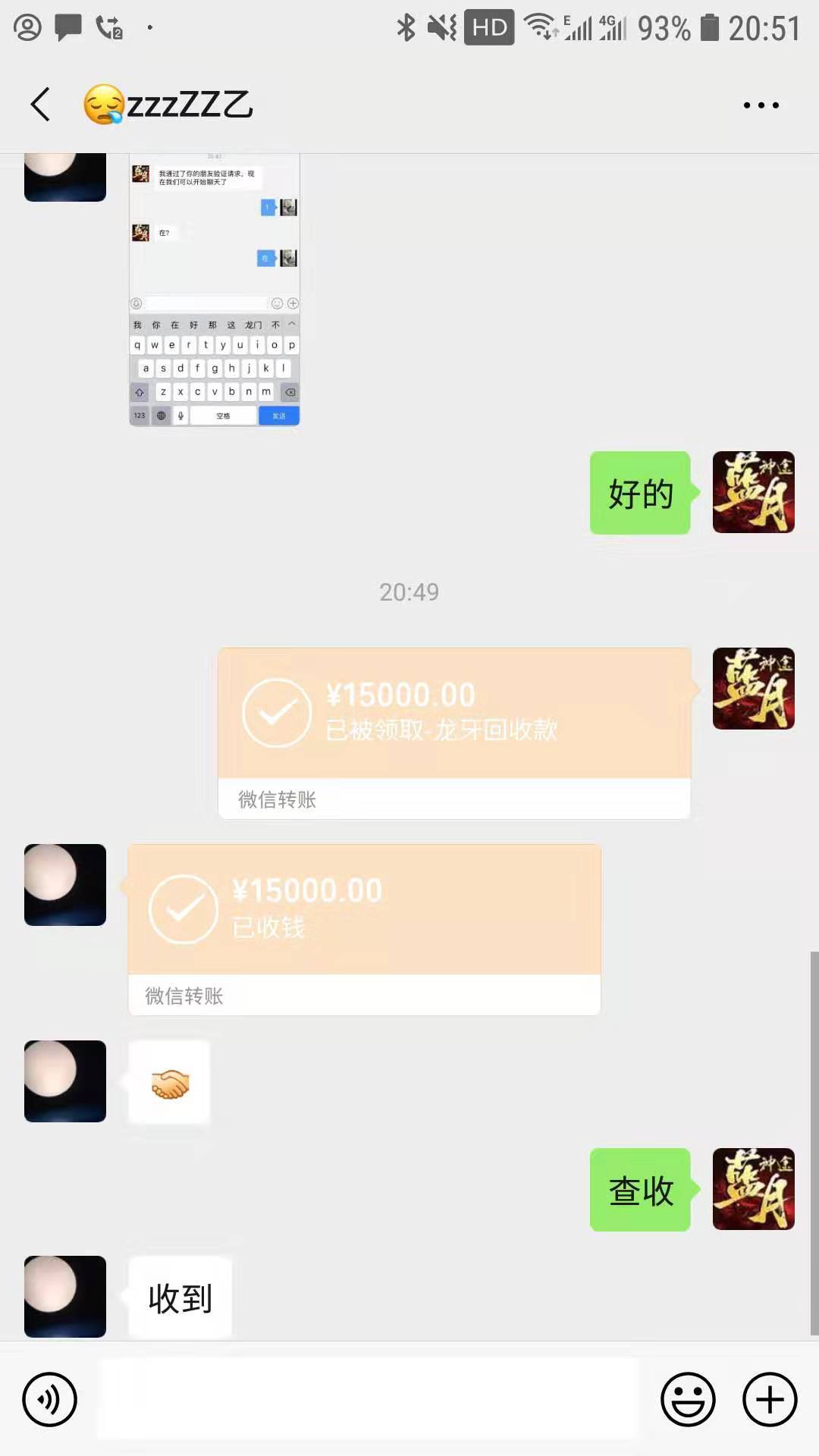Screen dimensions: 819x1456
Task: Open the chat settings via the three dots
Action: tap(761, 105)
